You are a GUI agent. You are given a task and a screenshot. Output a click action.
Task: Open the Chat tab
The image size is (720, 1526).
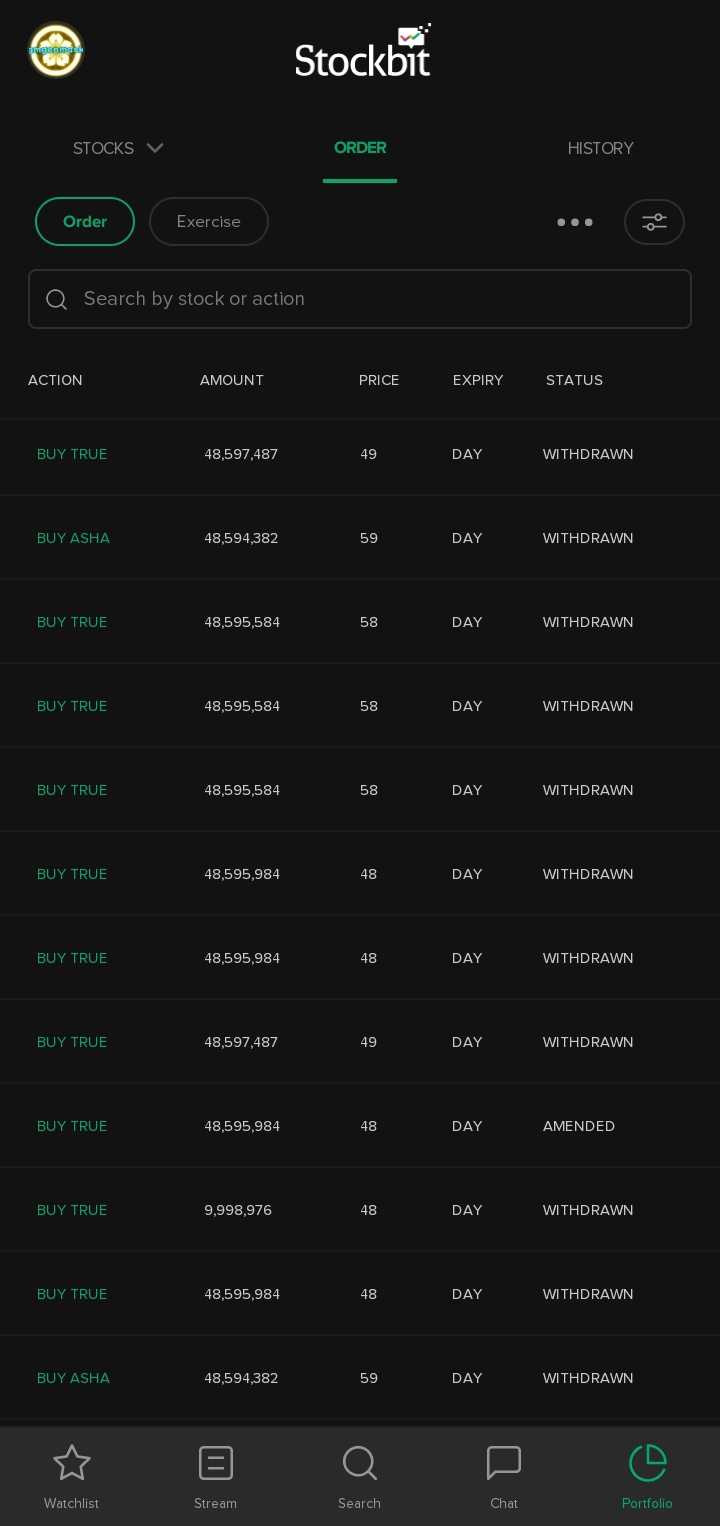coord(504,1476)
